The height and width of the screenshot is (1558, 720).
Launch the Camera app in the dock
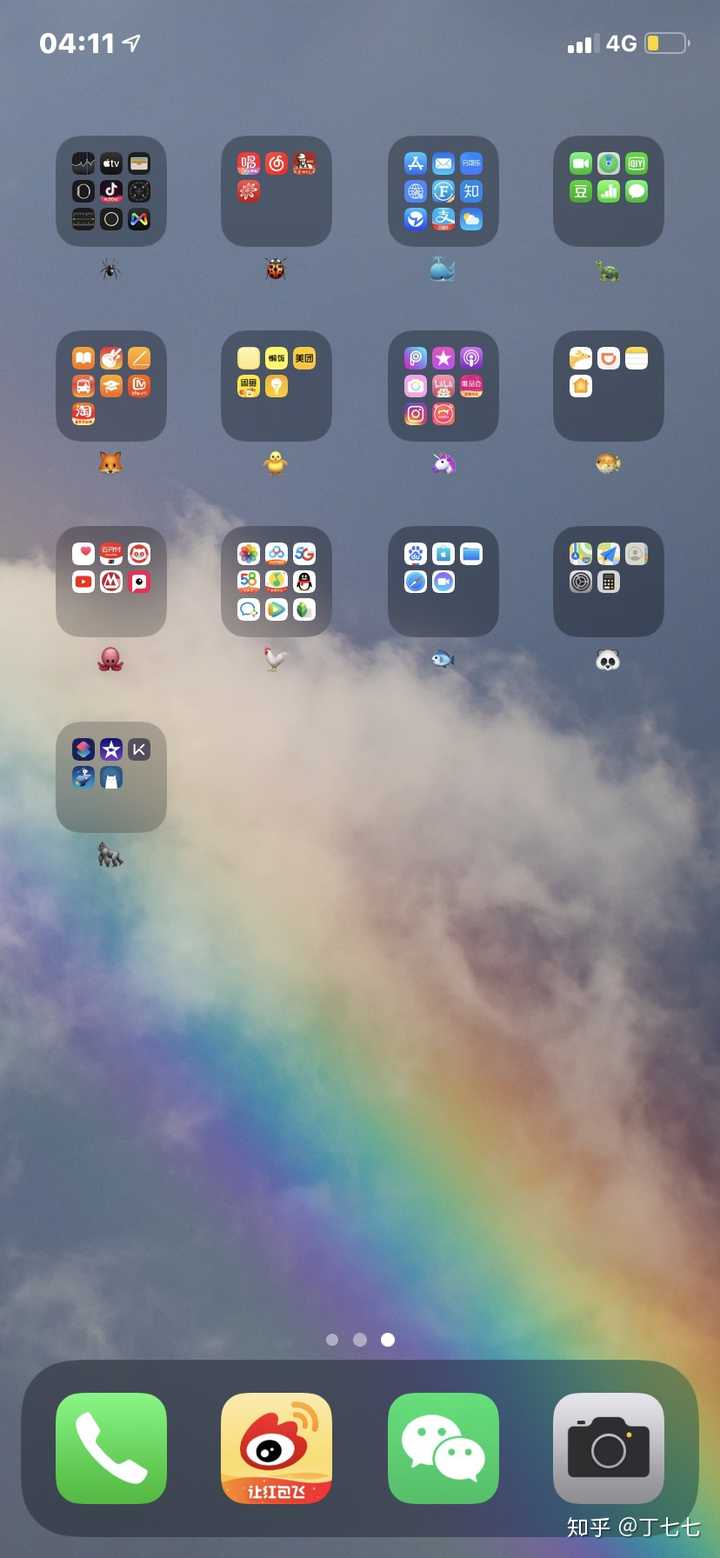point(608,1447)
